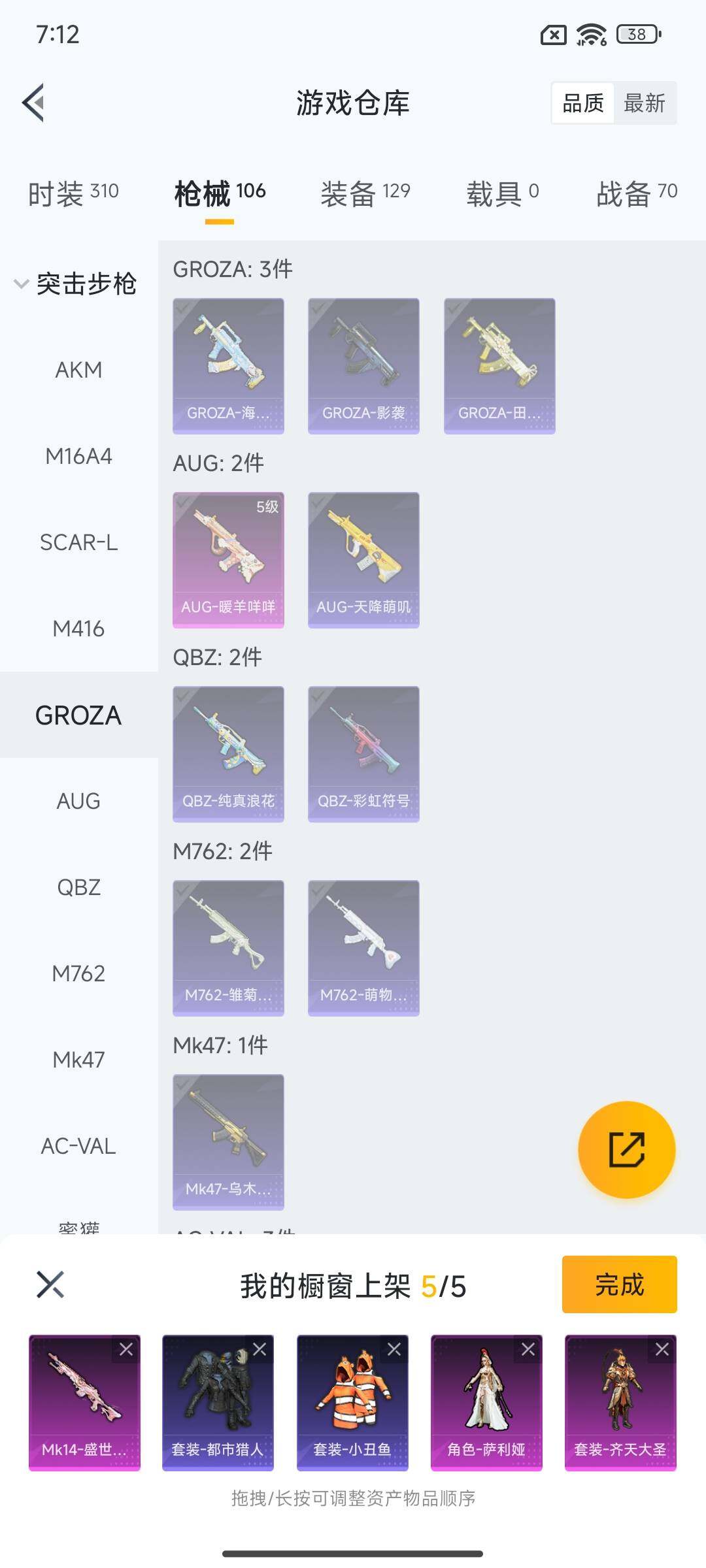This screenshot has width=706, height=1568.
Task: Go back from 游戏仓库
Action: pos(34,103)
